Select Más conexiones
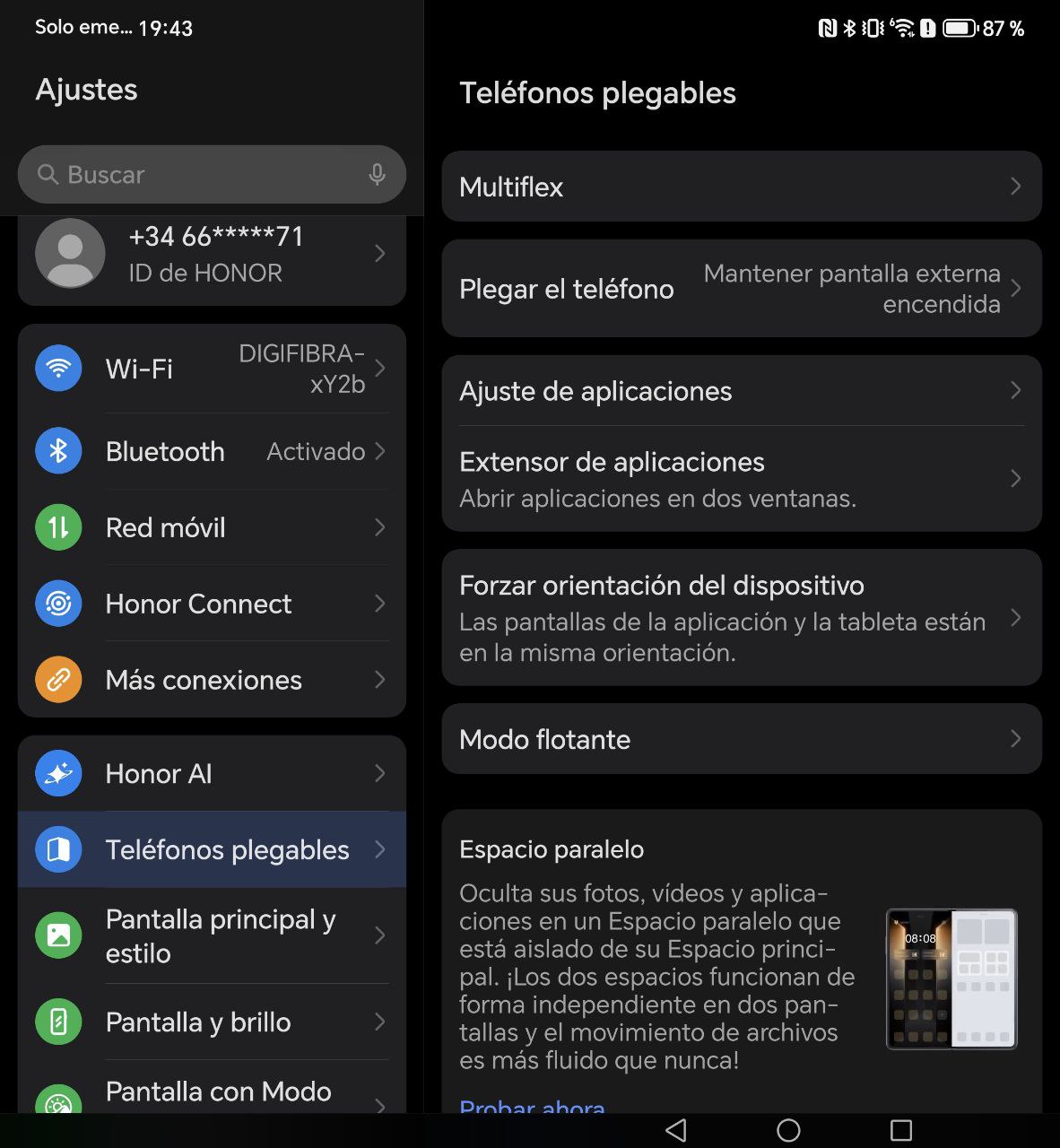Screen dimensions: 1060x1148 (212, 680)
